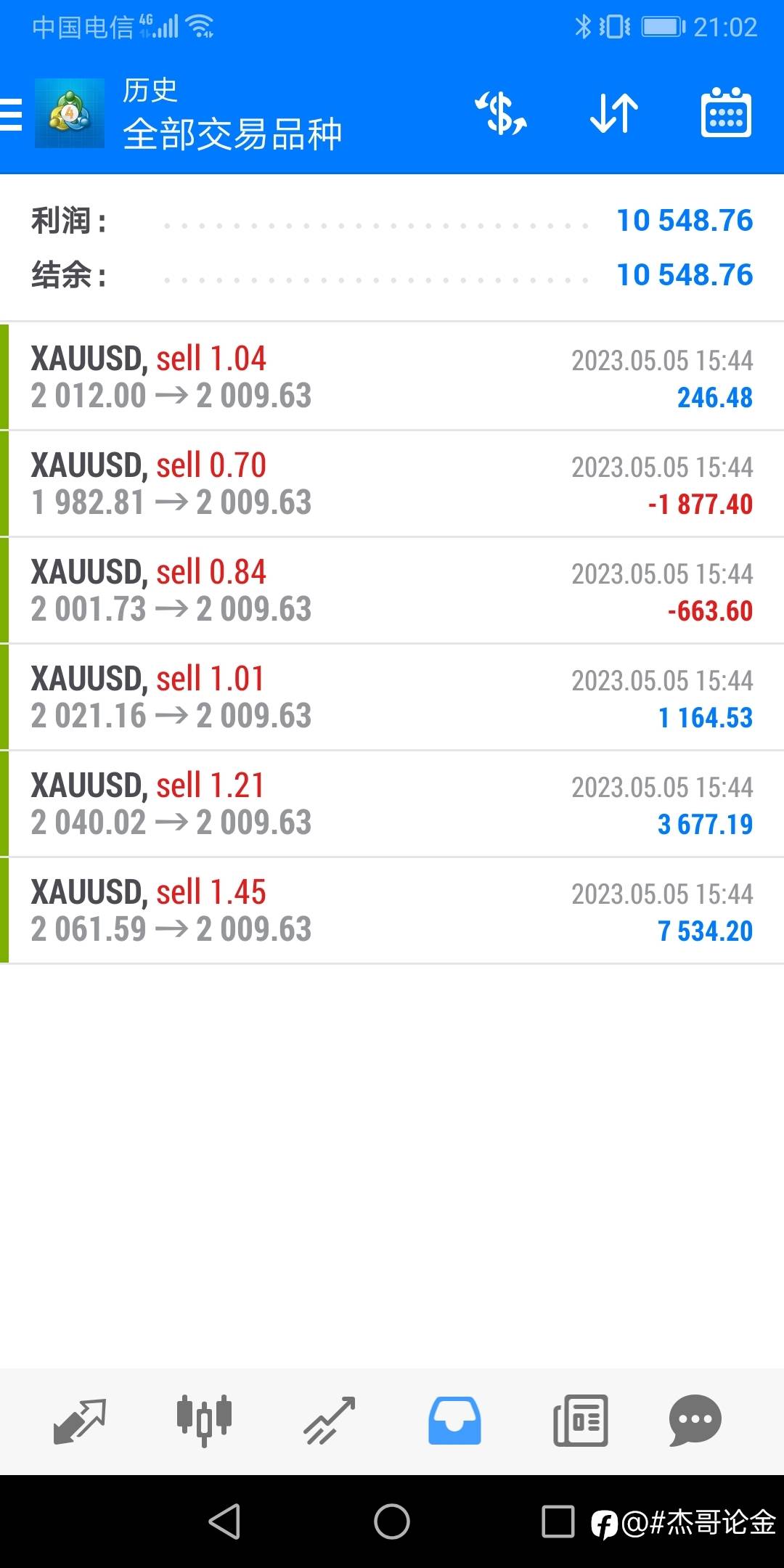The width and height of the screenshot is (784, 1568).
Task: Open the calendar date range picker
Action: pyautogui.click(x=726, y=114)
